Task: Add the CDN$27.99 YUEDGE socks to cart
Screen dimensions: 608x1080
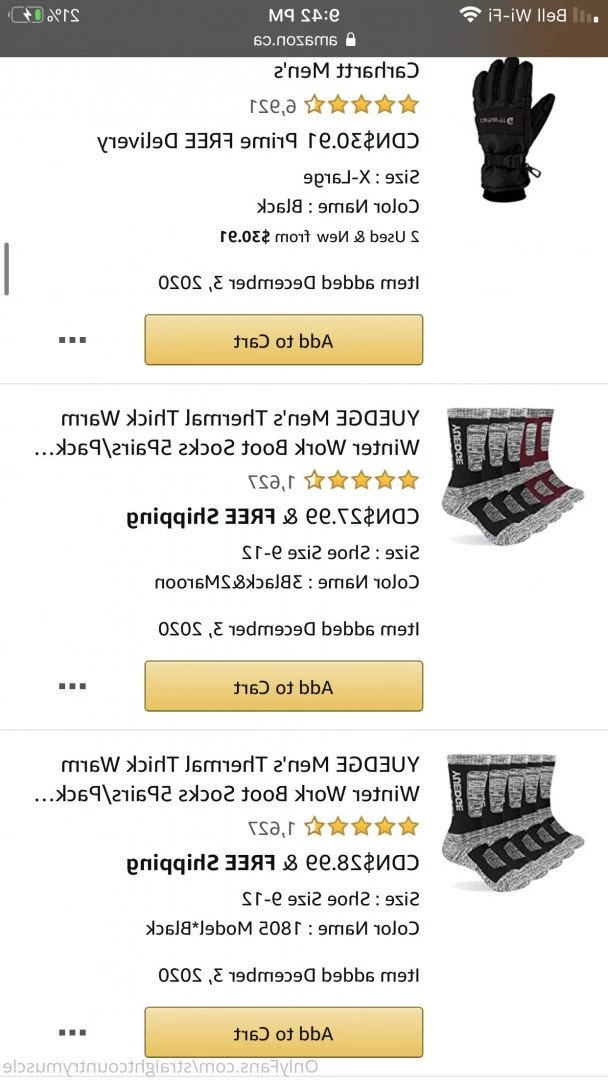Action: point(284,686)
